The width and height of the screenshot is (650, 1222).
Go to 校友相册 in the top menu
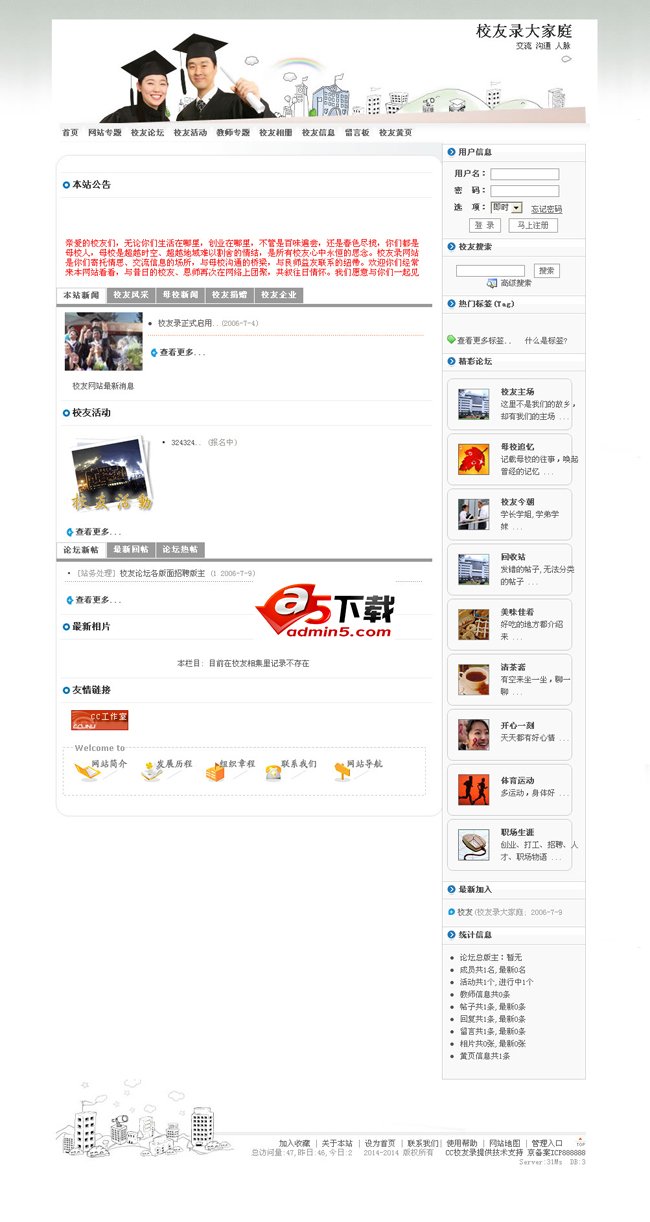(x=275, y=132)
